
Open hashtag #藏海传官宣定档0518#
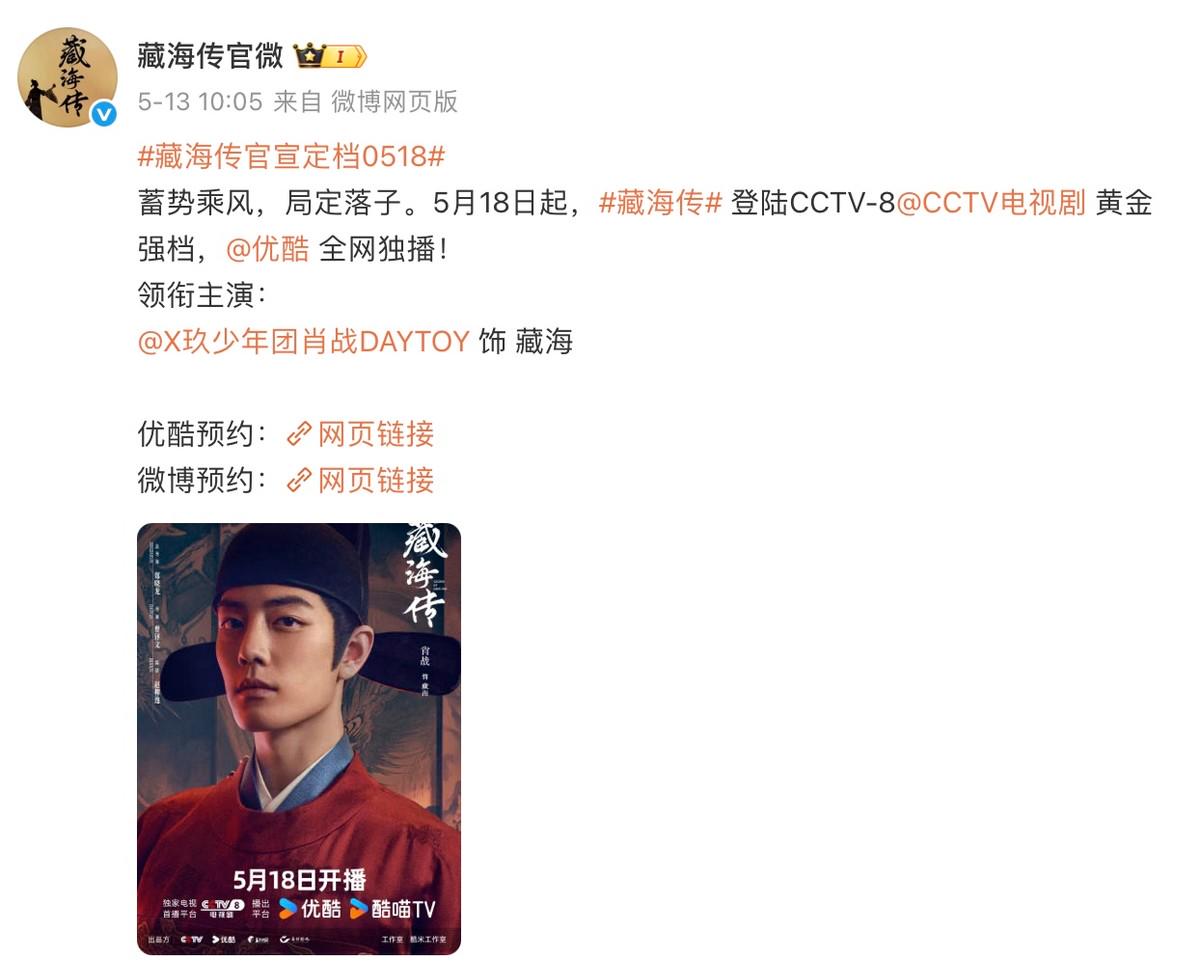(291, 157)
